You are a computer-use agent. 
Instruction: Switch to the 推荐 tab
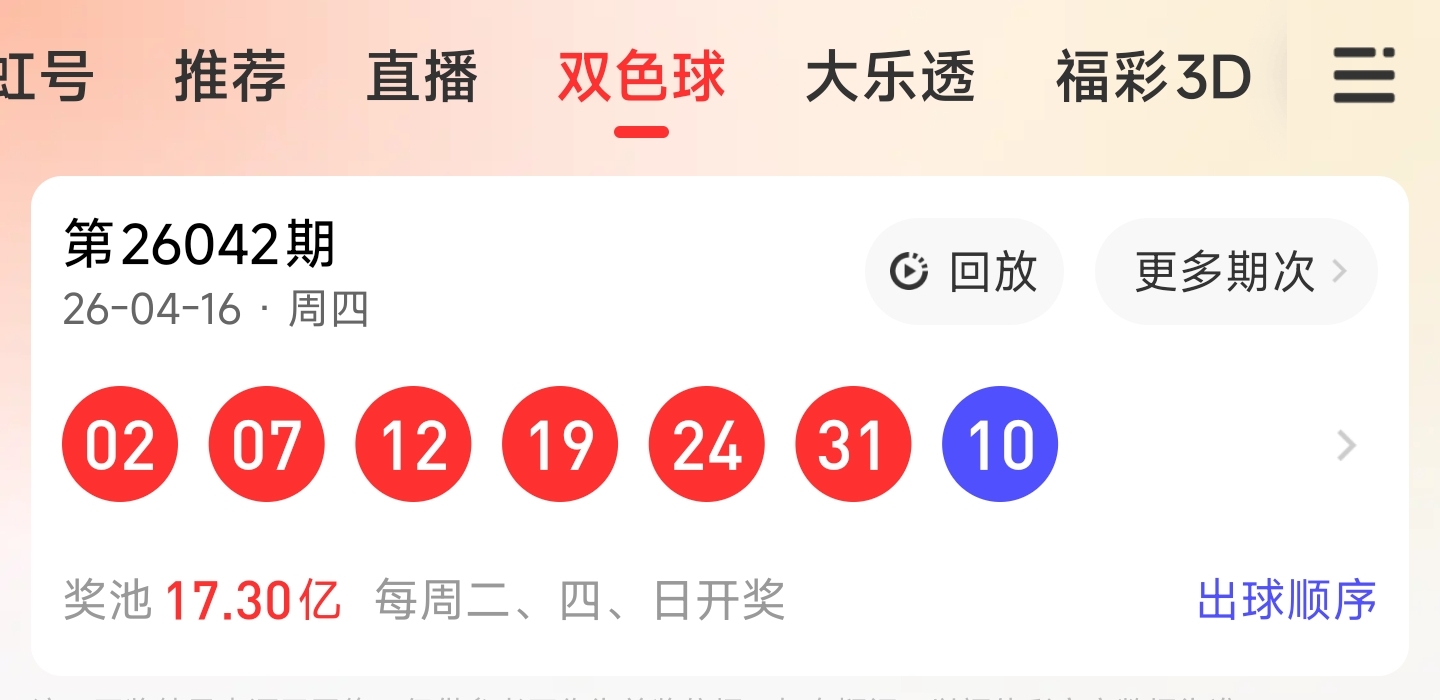(230, 77)
